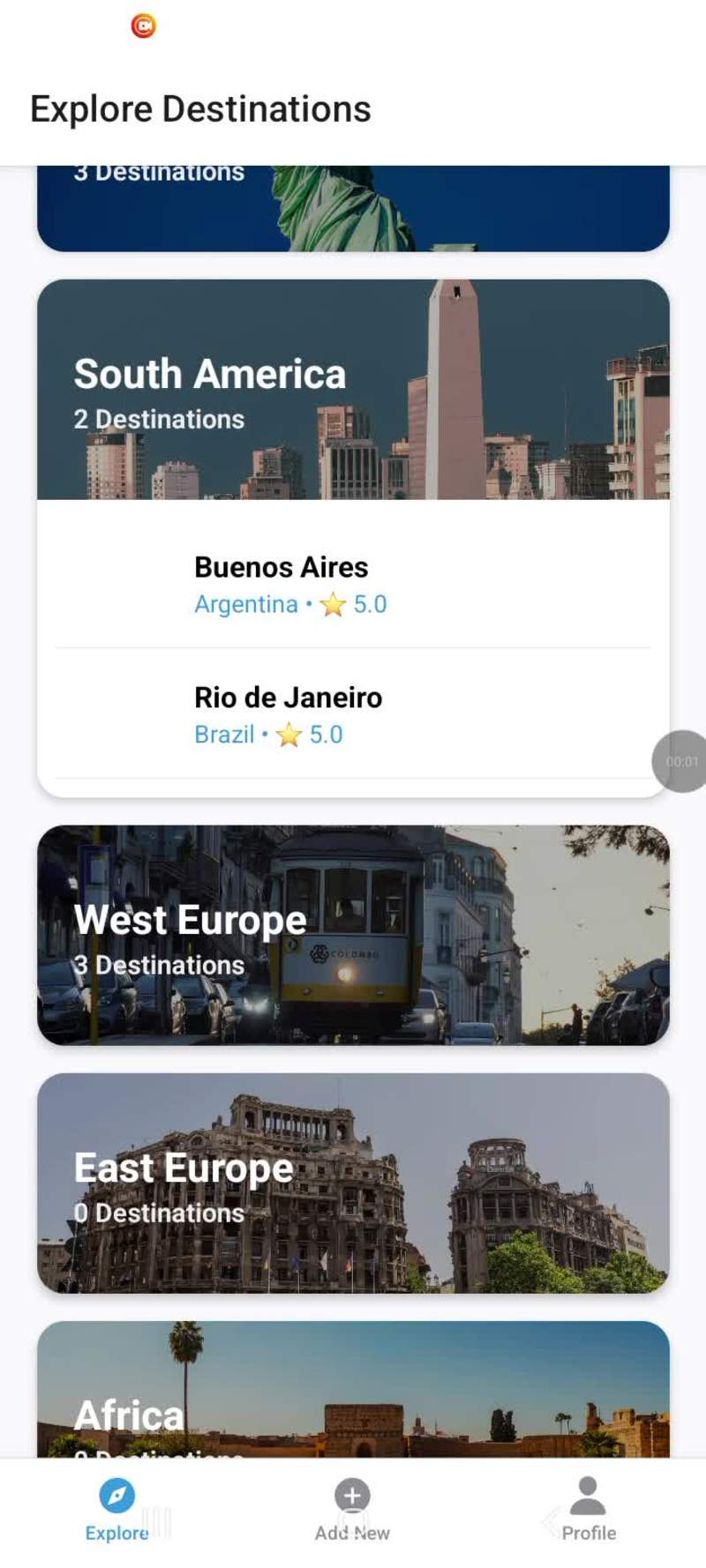
Task: Expand the West Europe card
Action: 353,935
